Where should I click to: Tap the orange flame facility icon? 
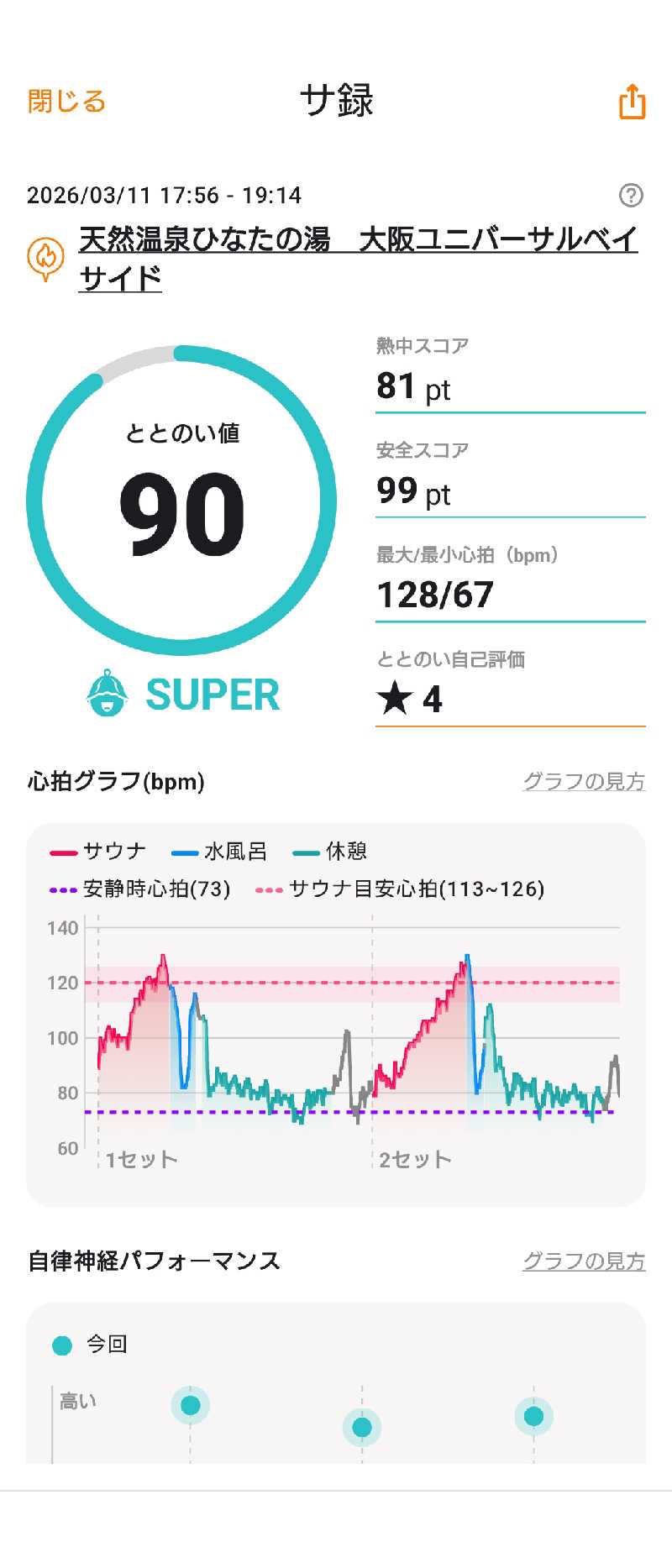coord(45,258)
